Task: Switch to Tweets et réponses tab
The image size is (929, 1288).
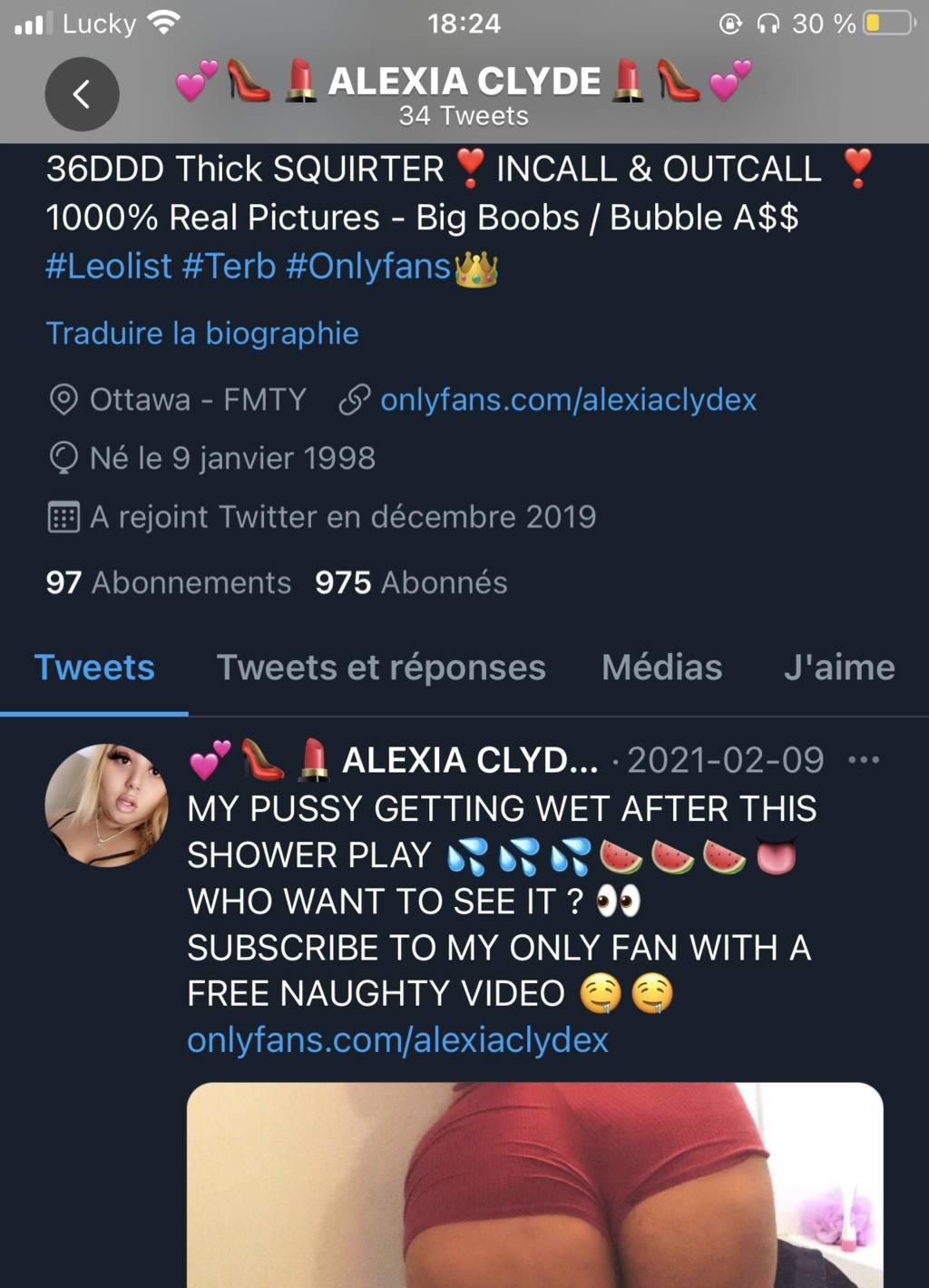Action: [381, 668]
